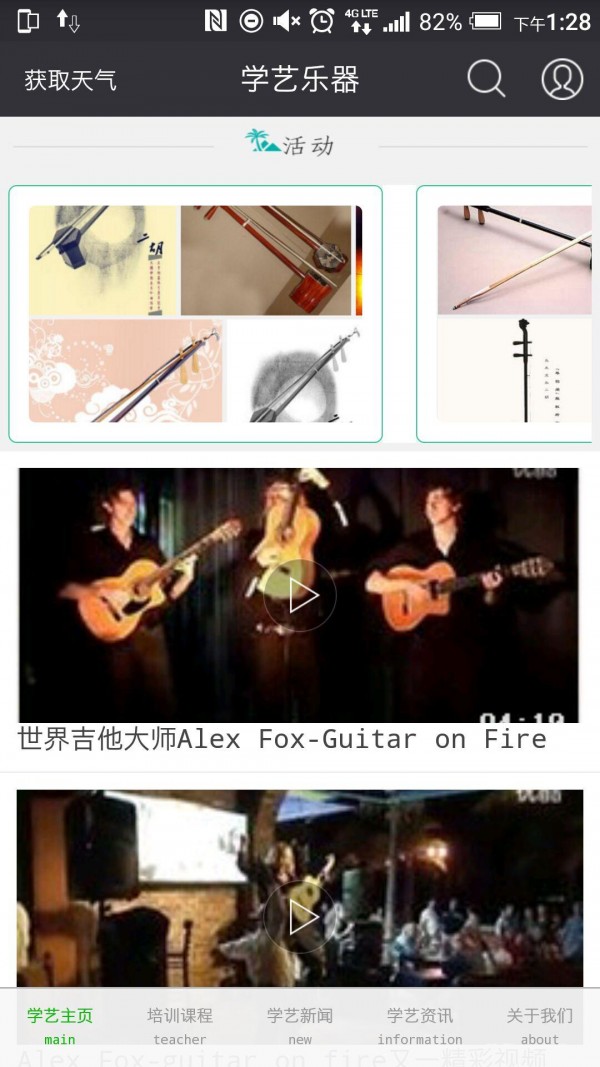Go to the 学艺新闻 news tab
Screen dimensions: 600x1067
pyautogui.click(x=300, y=1025)
